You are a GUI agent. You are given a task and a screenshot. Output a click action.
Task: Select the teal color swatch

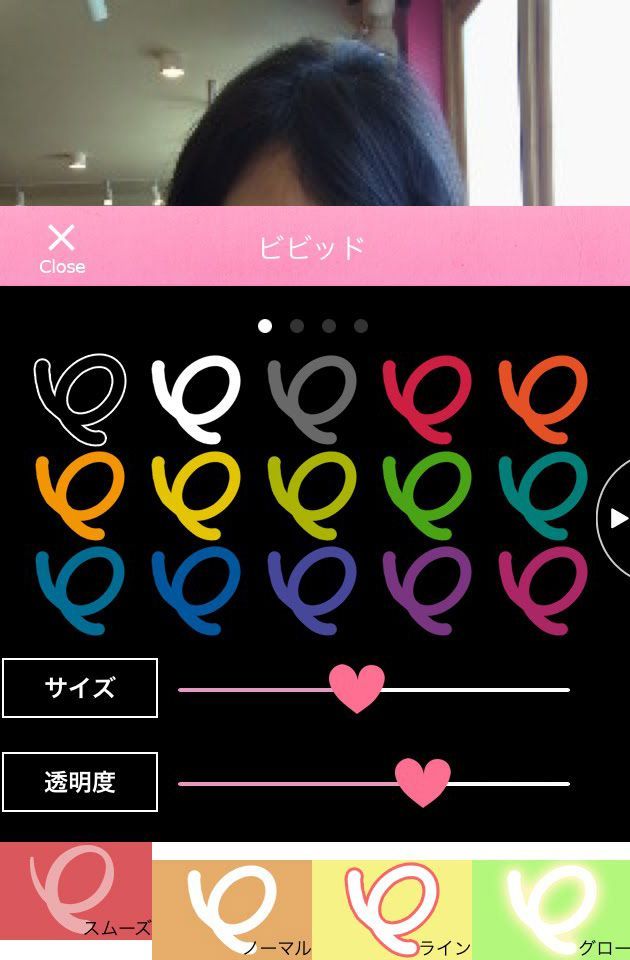pos(544,494)
